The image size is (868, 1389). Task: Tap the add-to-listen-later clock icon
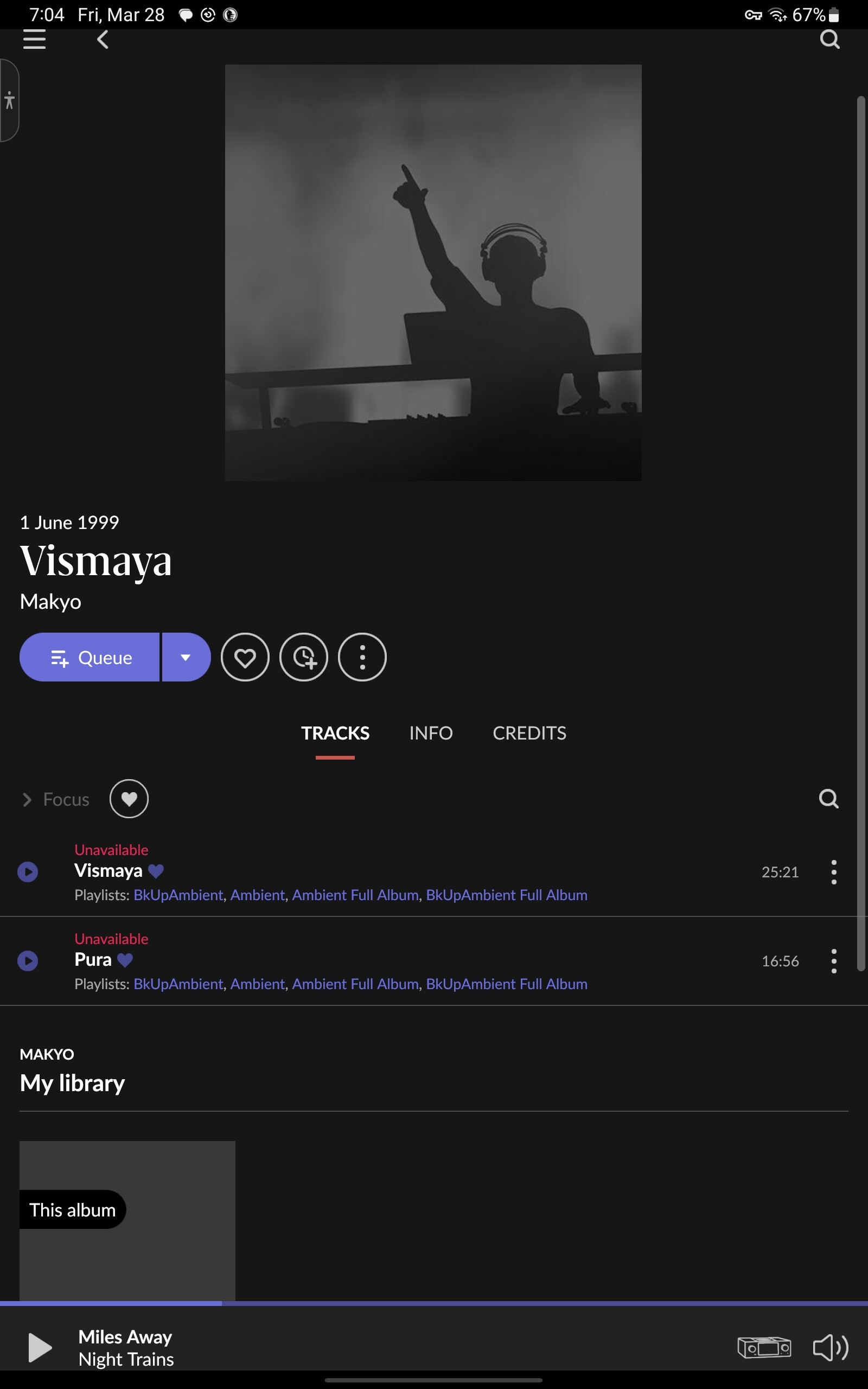304,657
